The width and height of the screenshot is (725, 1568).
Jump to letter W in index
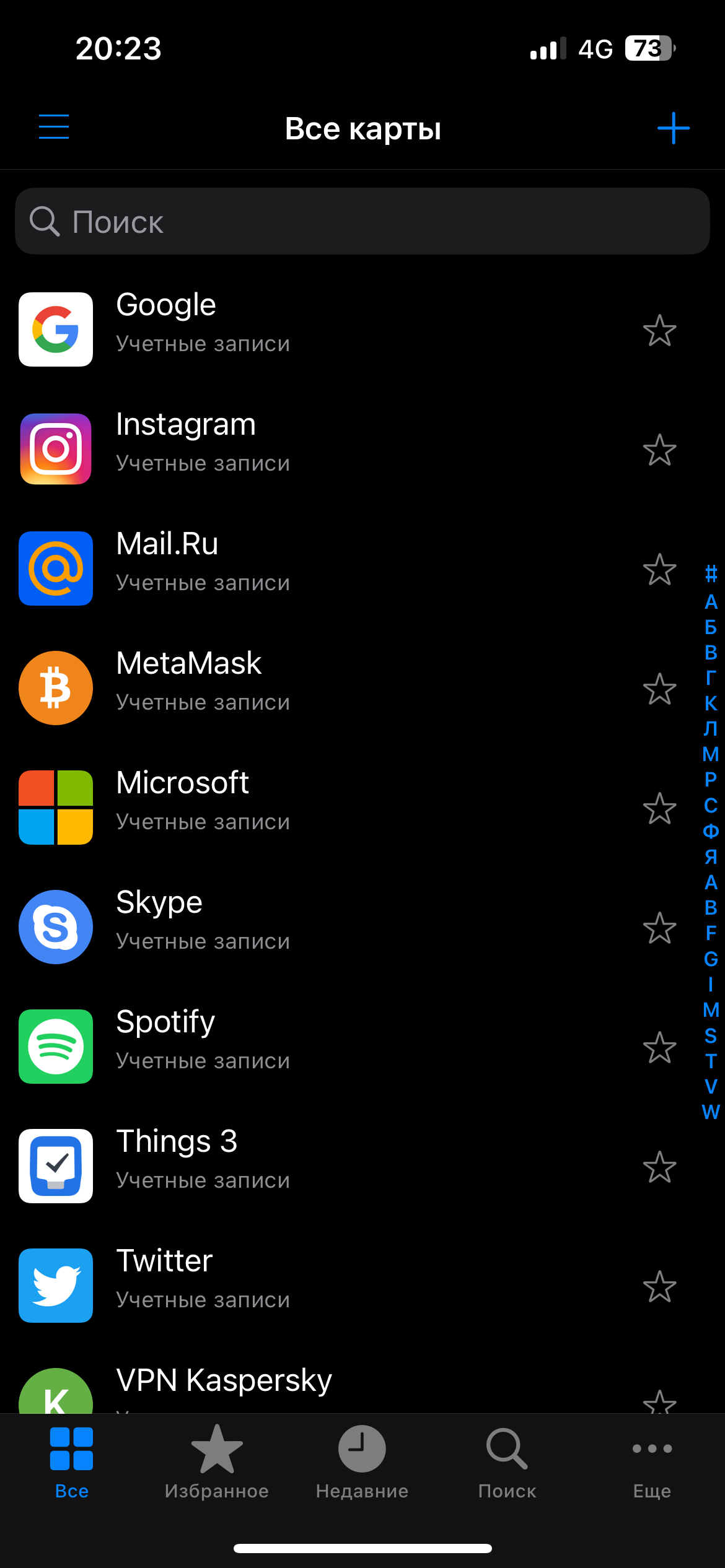(711, 1112)
